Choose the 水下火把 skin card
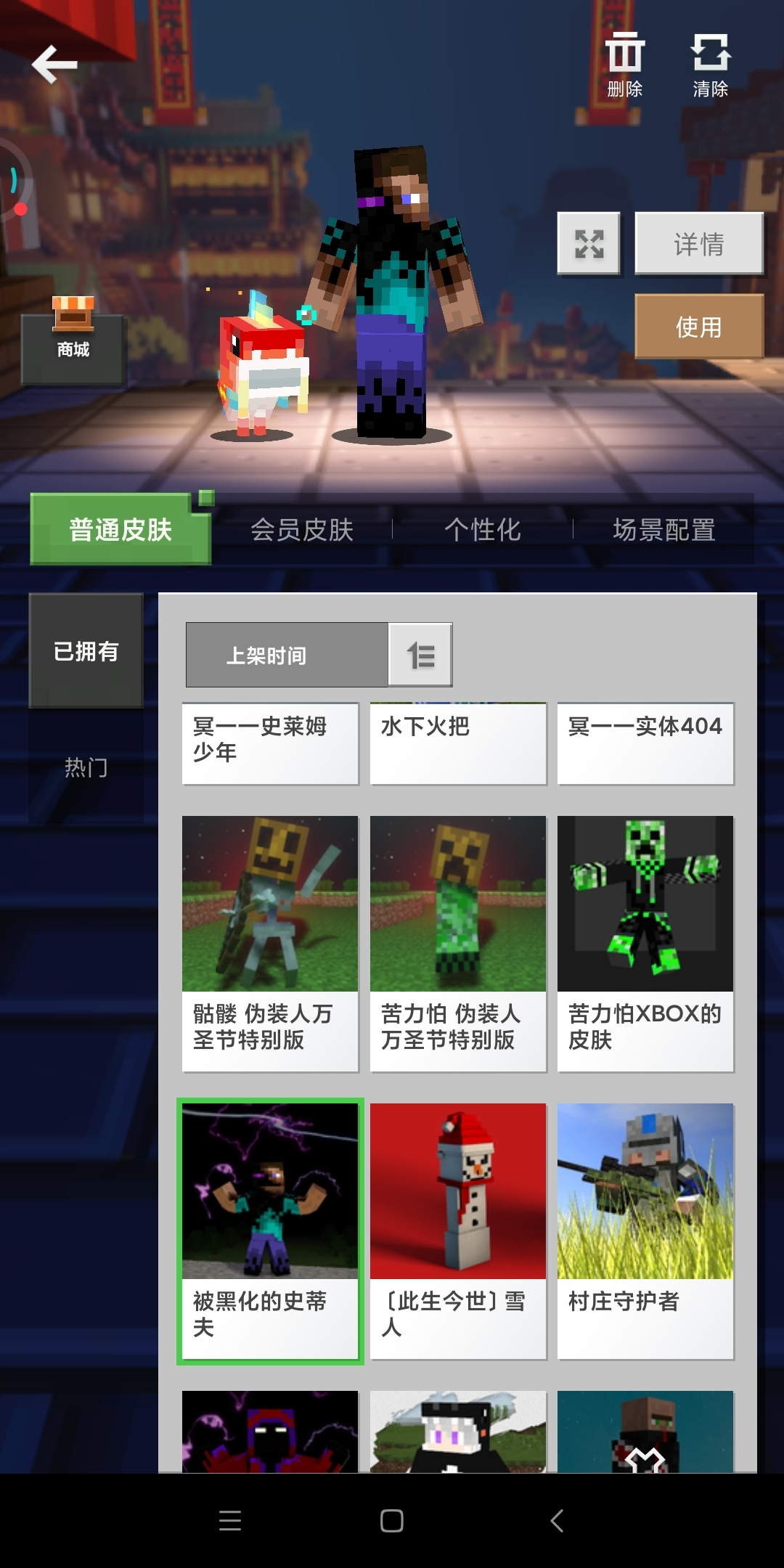The height and width of the screenshot is (1568, 784). (458, 743)
